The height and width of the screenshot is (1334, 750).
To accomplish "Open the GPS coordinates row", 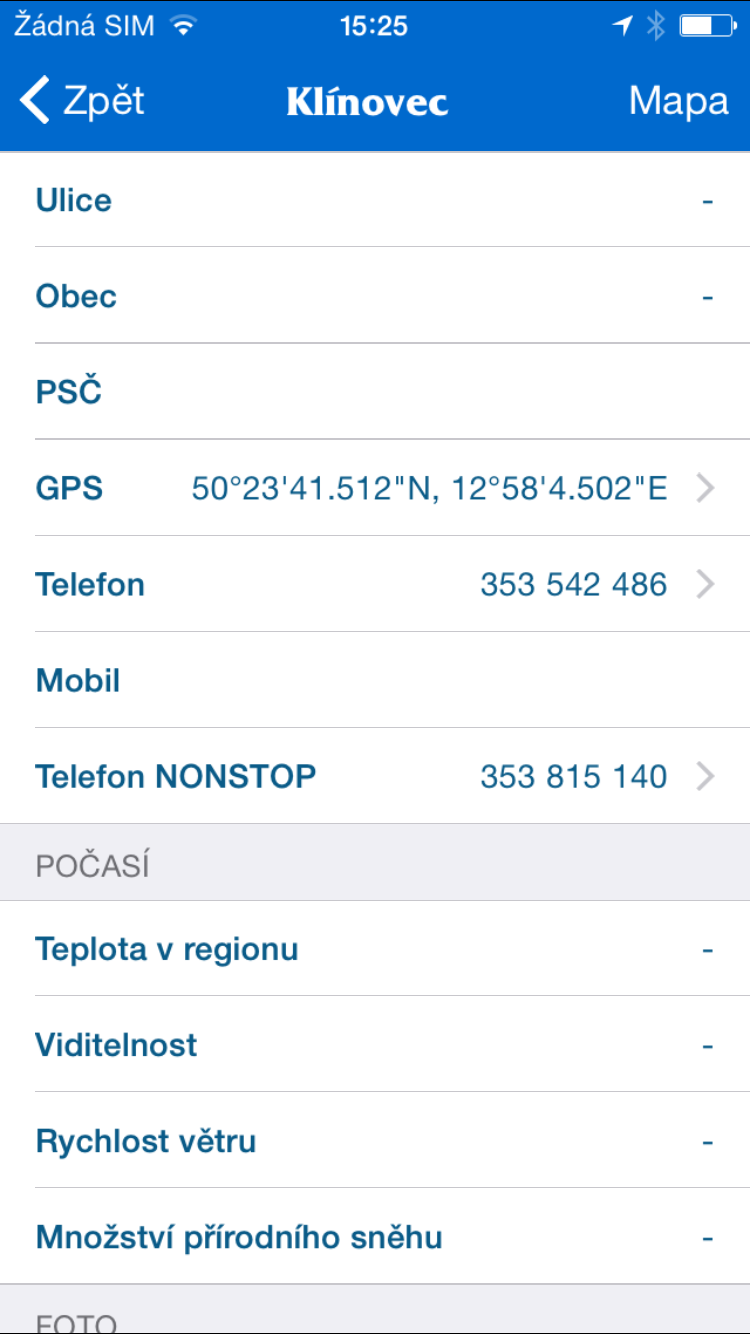I will pyautogui.click(x=375, y=488).
